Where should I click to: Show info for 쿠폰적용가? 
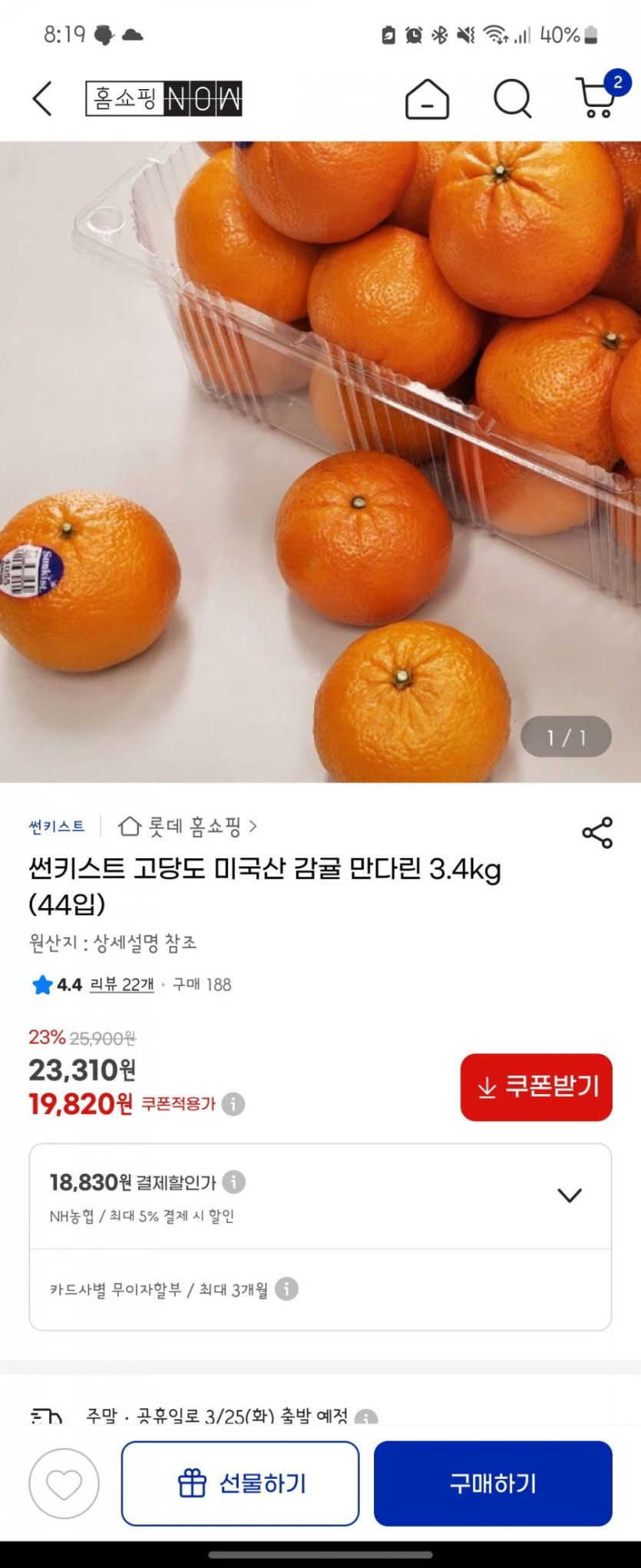pos(233,1105)
